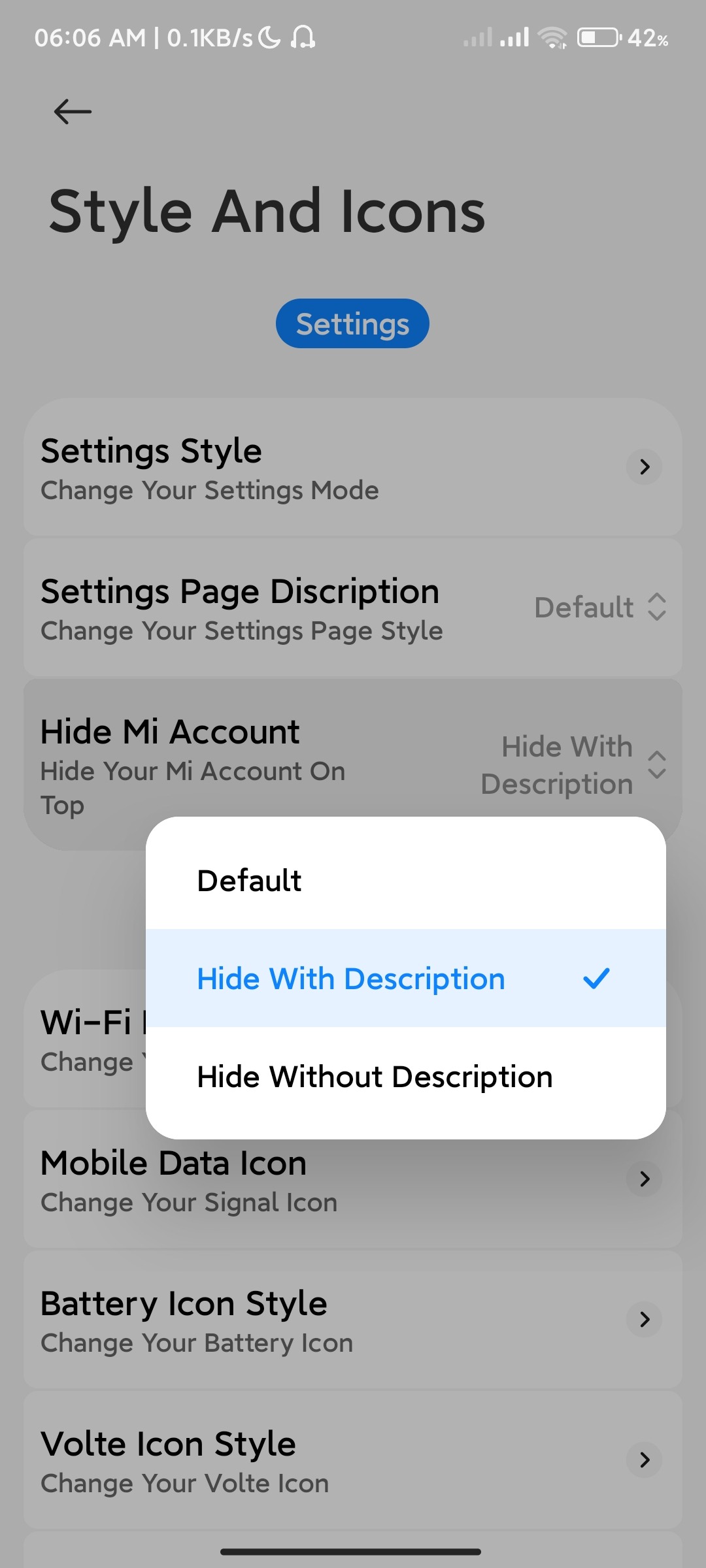The width and height of the screenshot is (706, 1568).
Task: Choose Hide With Description option
Action: 405,978
